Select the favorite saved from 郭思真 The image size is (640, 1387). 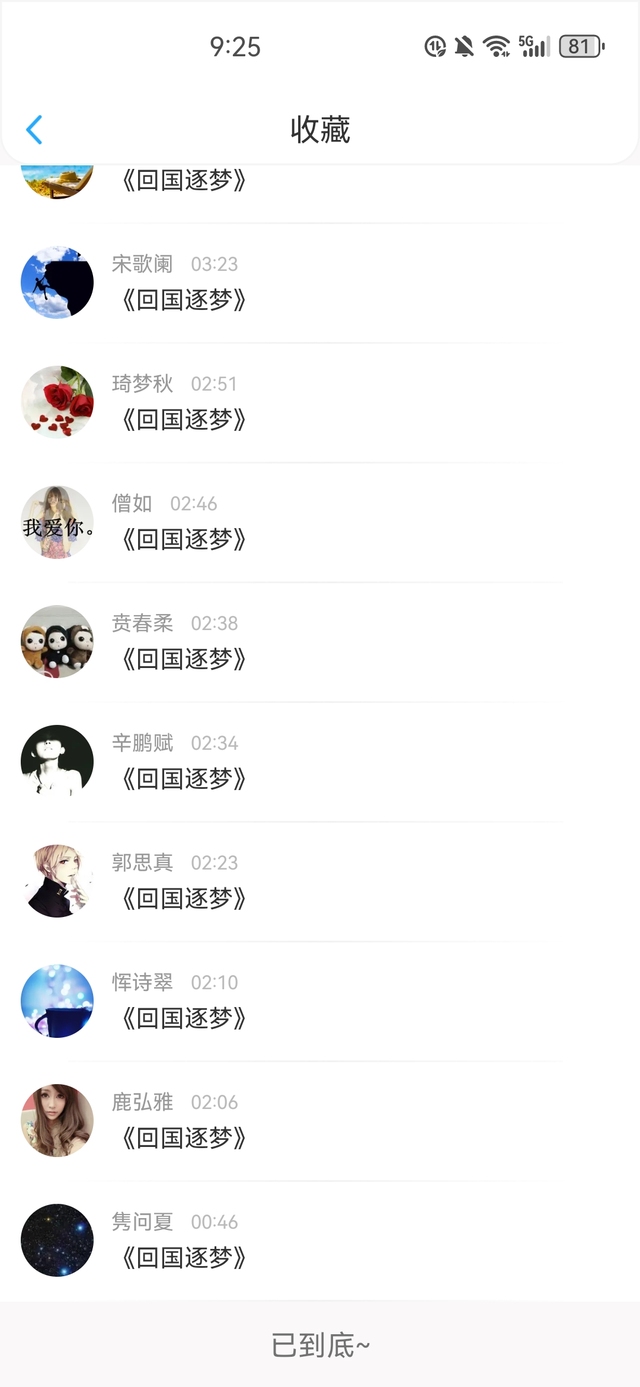point(184,898)
